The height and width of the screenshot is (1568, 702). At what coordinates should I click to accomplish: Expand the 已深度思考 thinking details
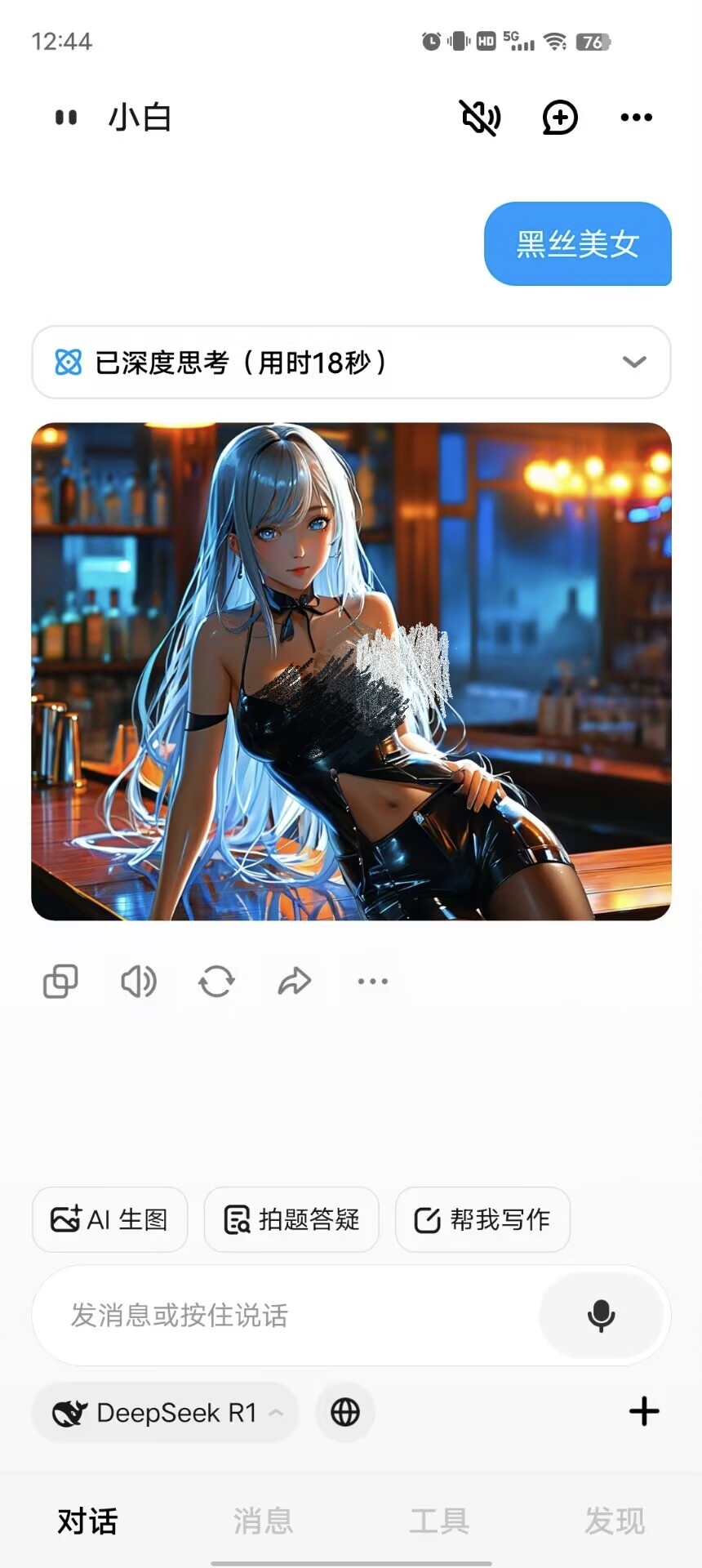pos(633,362)
